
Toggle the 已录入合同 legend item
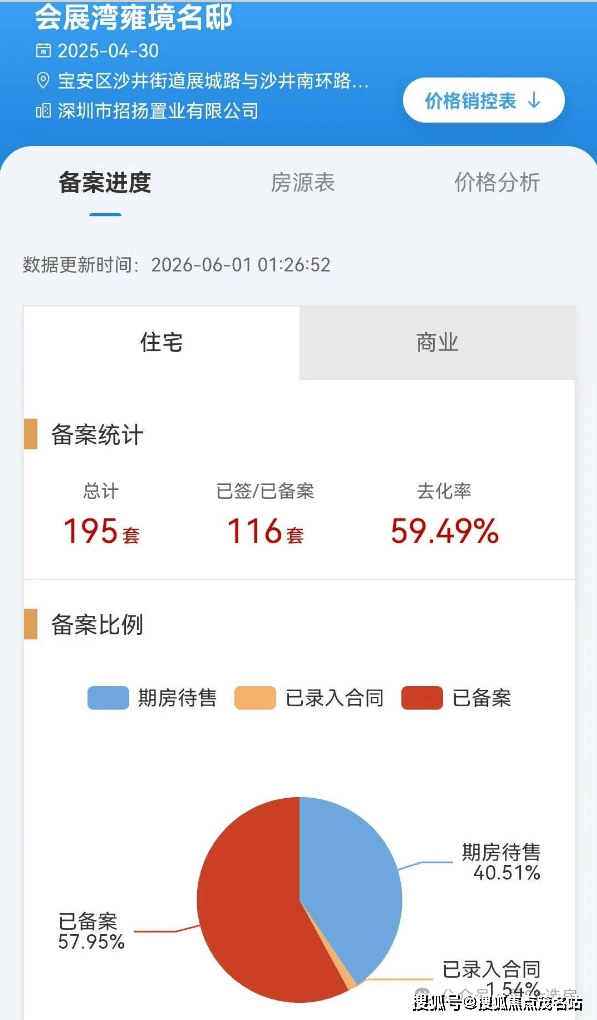pyautogui.click(x=309, y=698)
